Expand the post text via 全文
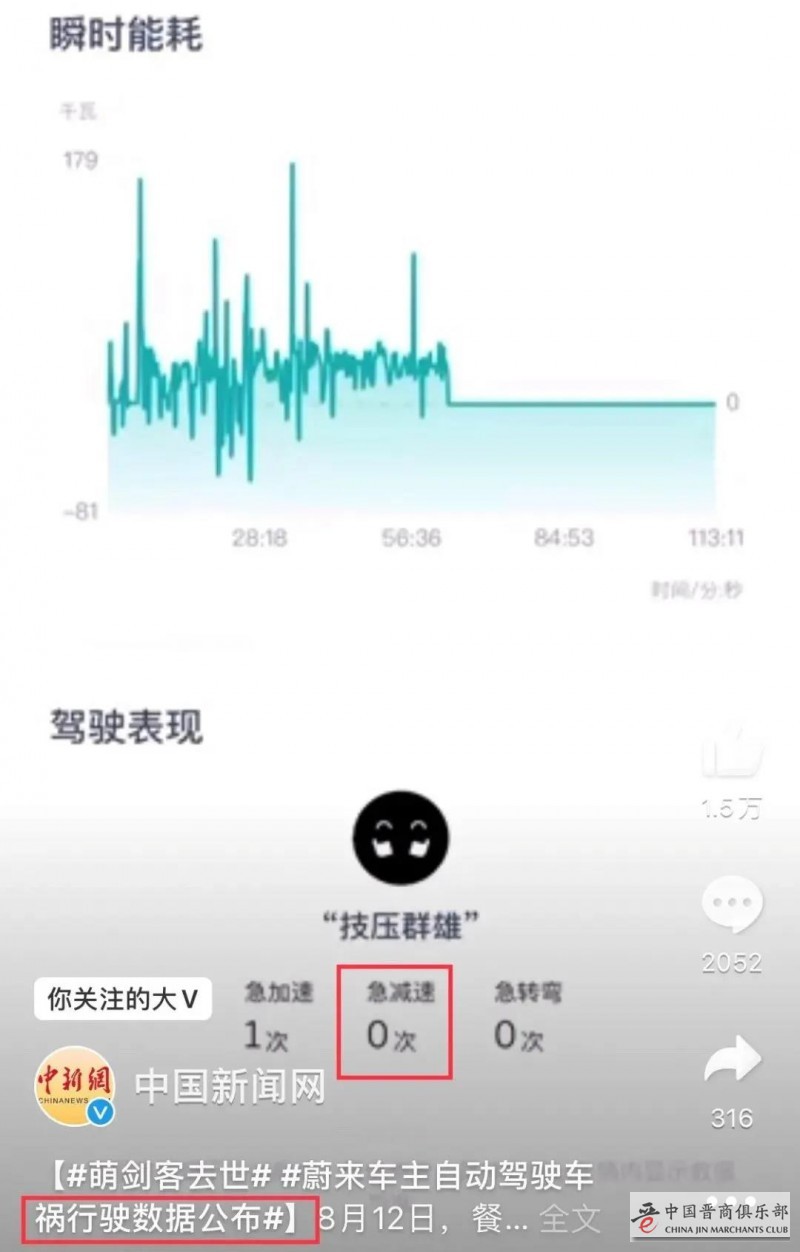The height and width of the screenshot is (1252, 800). 567,1218
